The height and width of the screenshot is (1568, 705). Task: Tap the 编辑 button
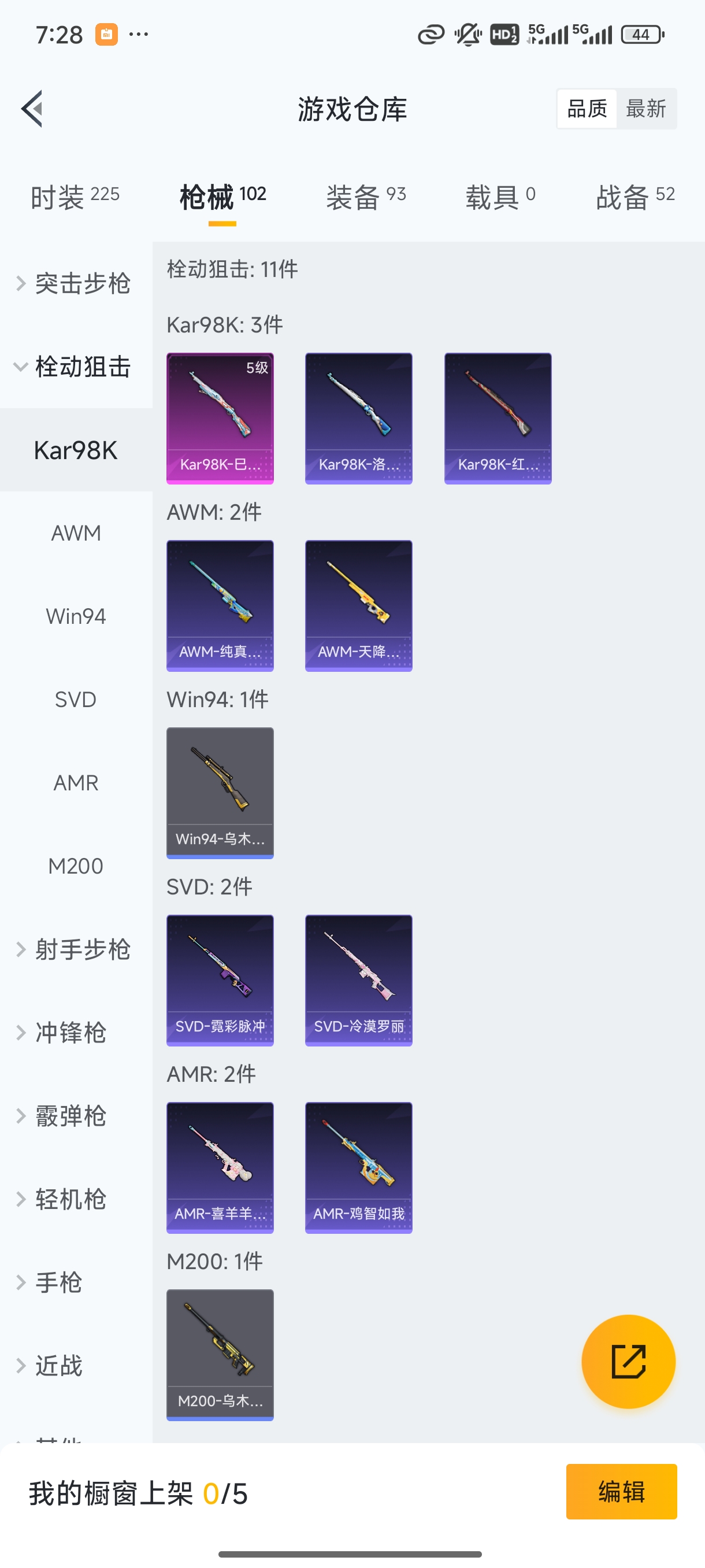pos(622,1491)
